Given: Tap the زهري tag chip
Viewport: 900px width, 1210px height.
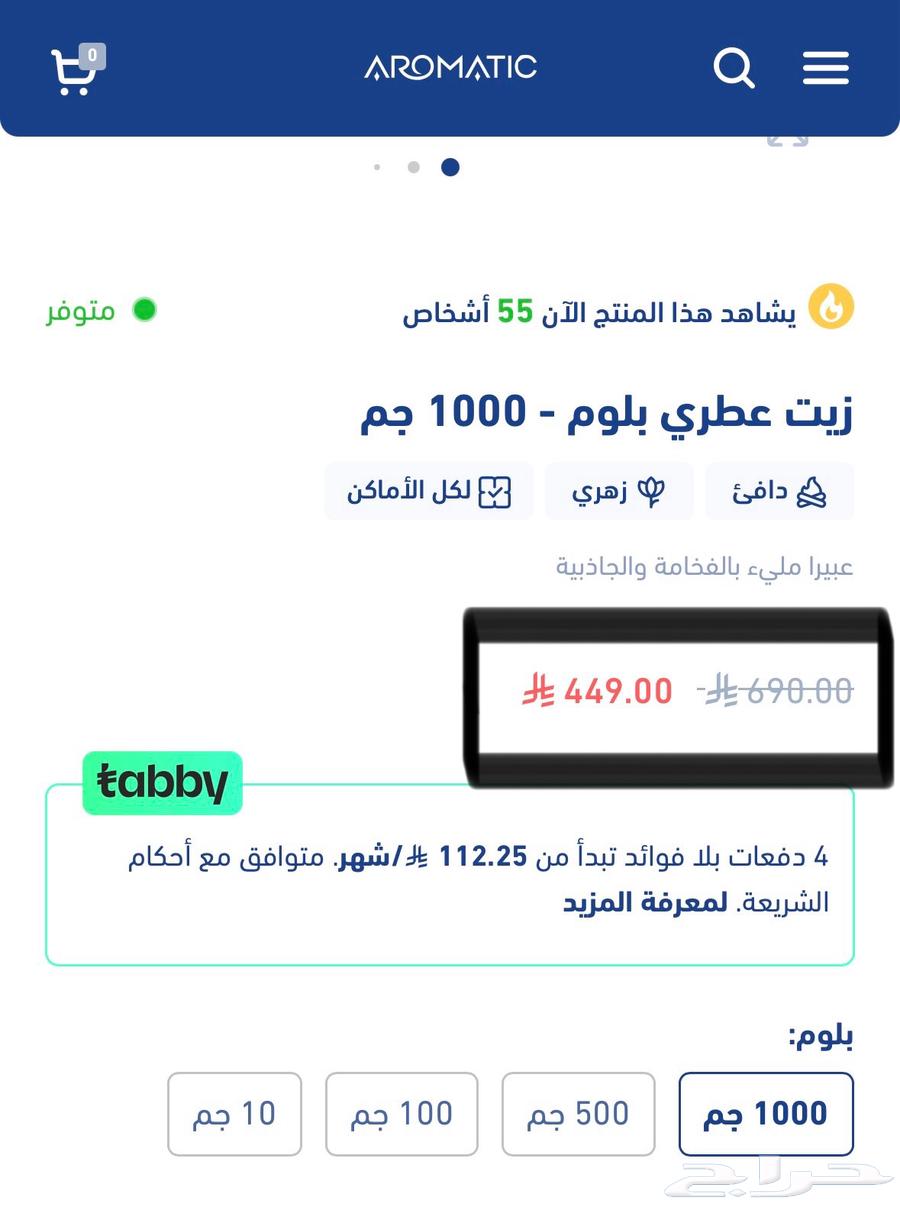Looking at the screenshot, I should click(619, 491).
